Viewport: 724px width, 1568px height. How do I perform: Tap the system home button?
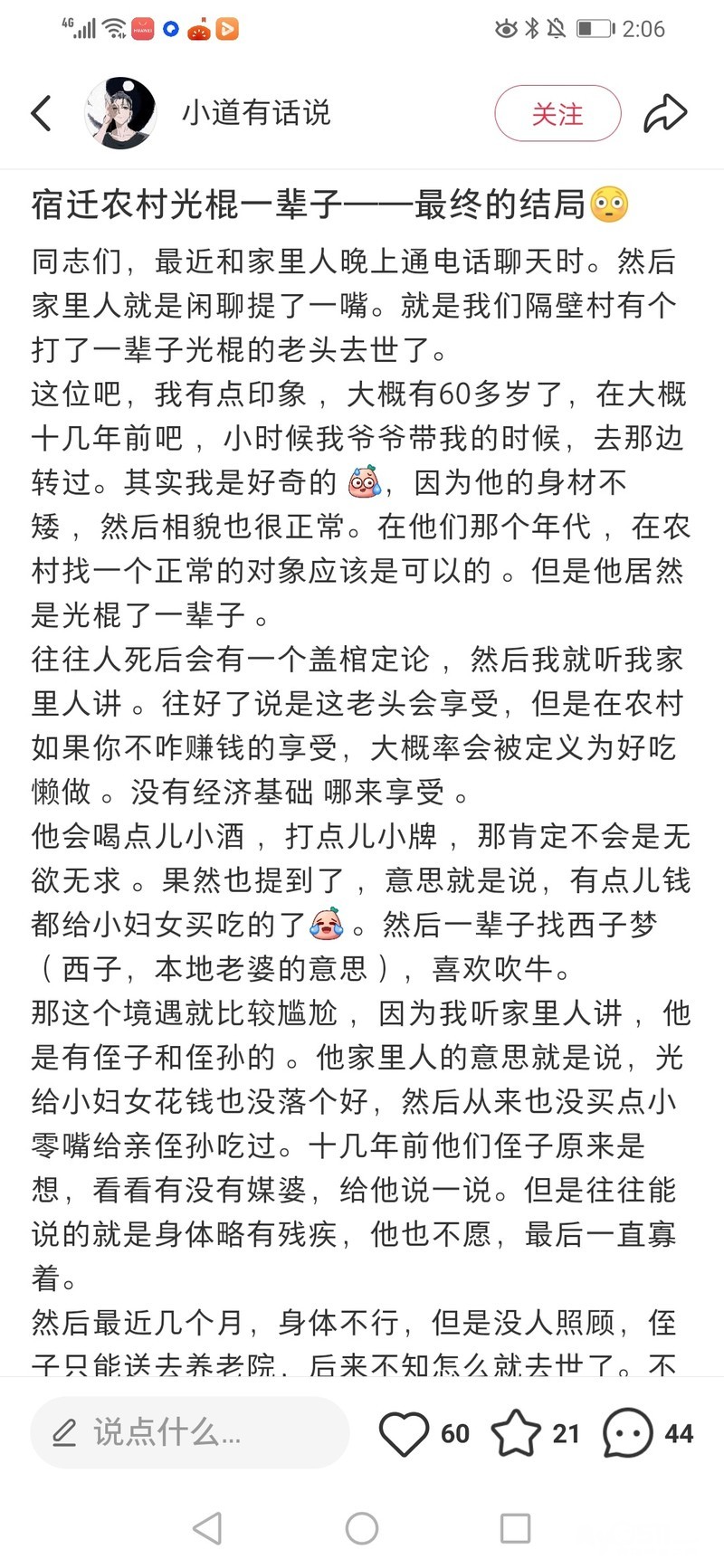coord(362,1529)
